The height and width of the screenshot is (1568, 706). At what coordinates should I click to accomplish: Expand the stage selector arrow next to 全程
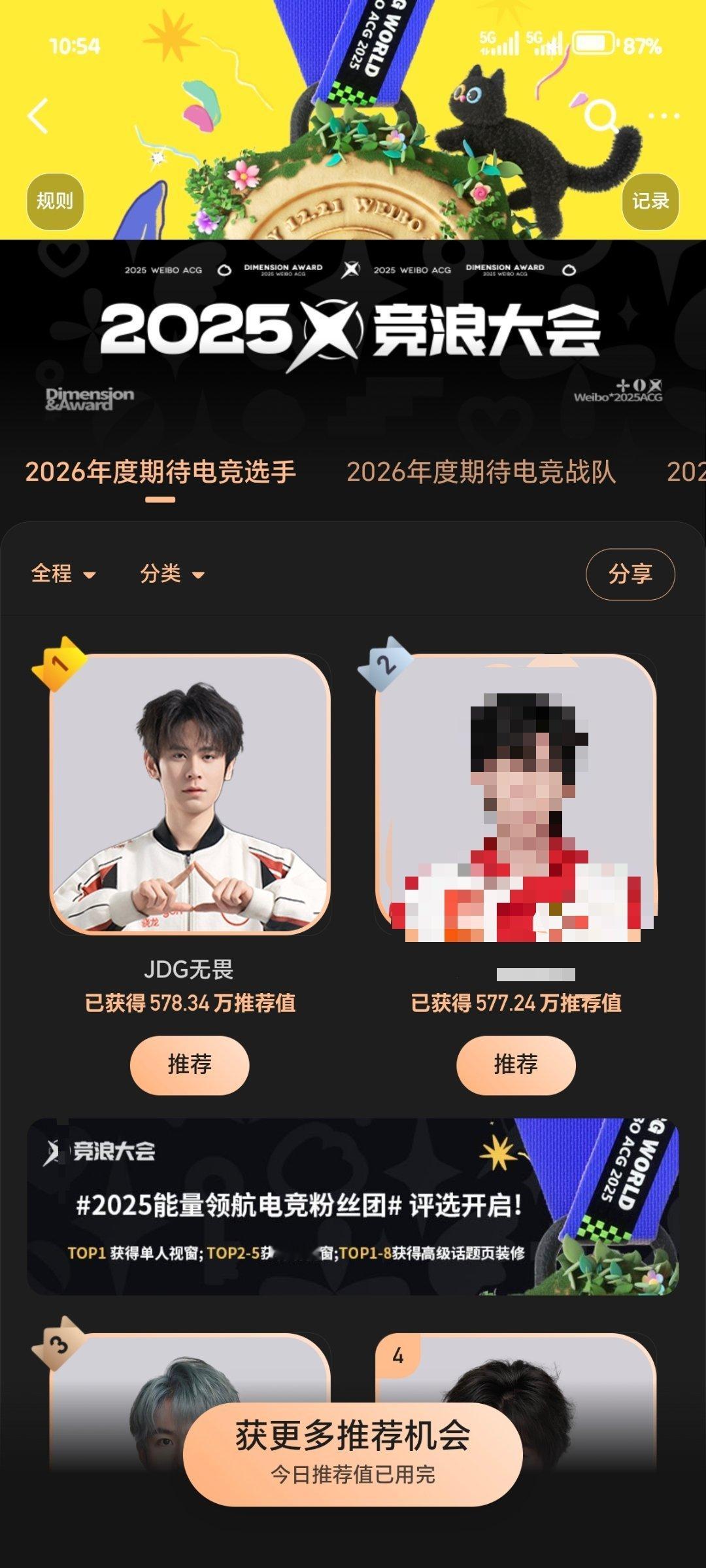pyautogui.click(x=90, y=577)
